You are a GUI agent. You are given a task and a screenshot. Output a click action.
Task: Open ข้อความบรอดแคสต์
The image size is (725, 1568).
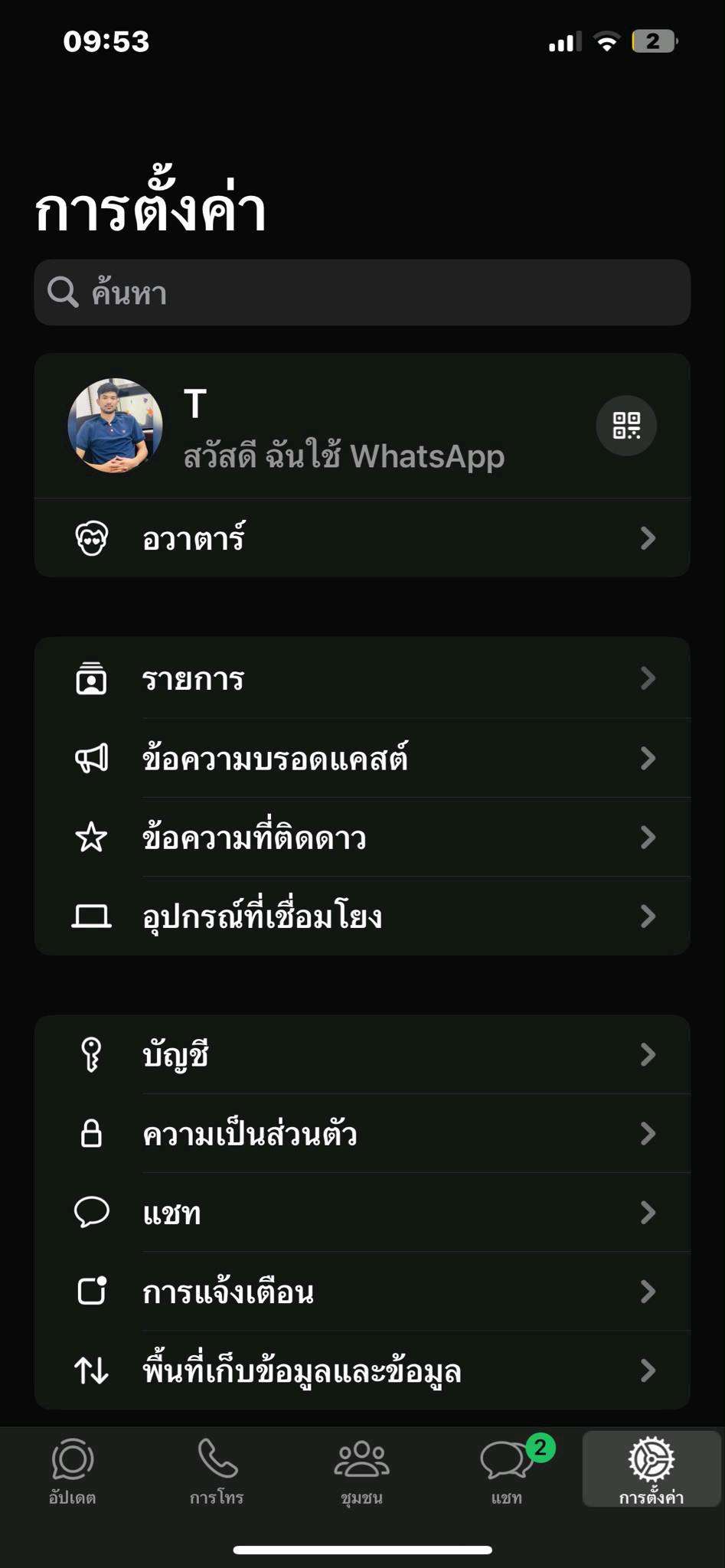click(x=362, y=758)
